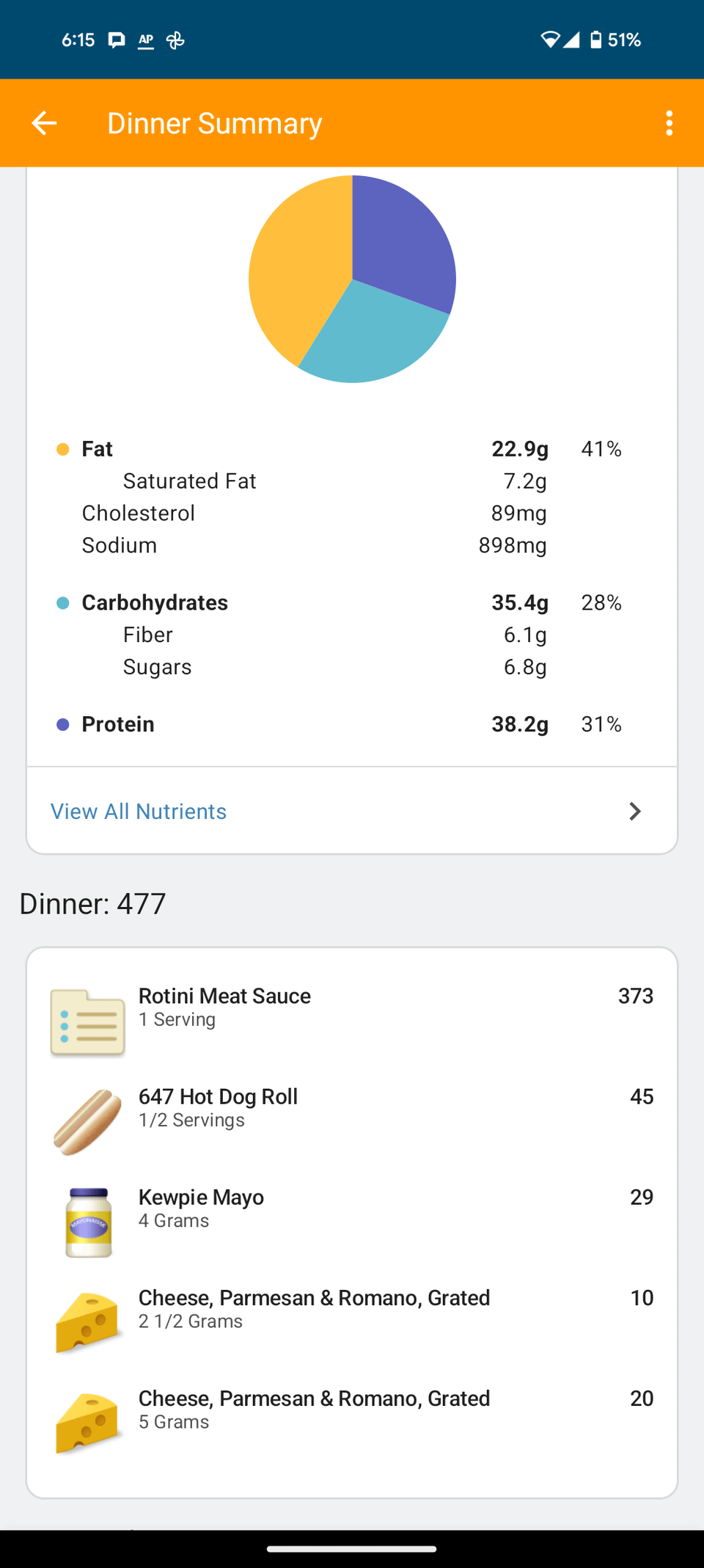Open the 2 1/2 Grams Parmesan & Romano entry

pyautogui.click(x=352, y=1321)
